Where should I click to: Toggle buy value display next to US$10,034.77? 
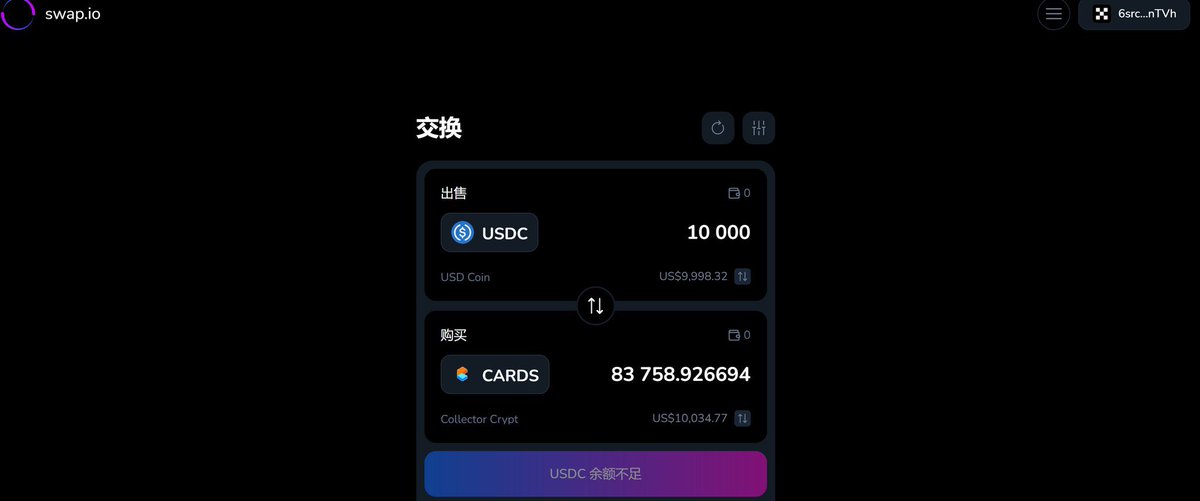[x=743, y=418]
